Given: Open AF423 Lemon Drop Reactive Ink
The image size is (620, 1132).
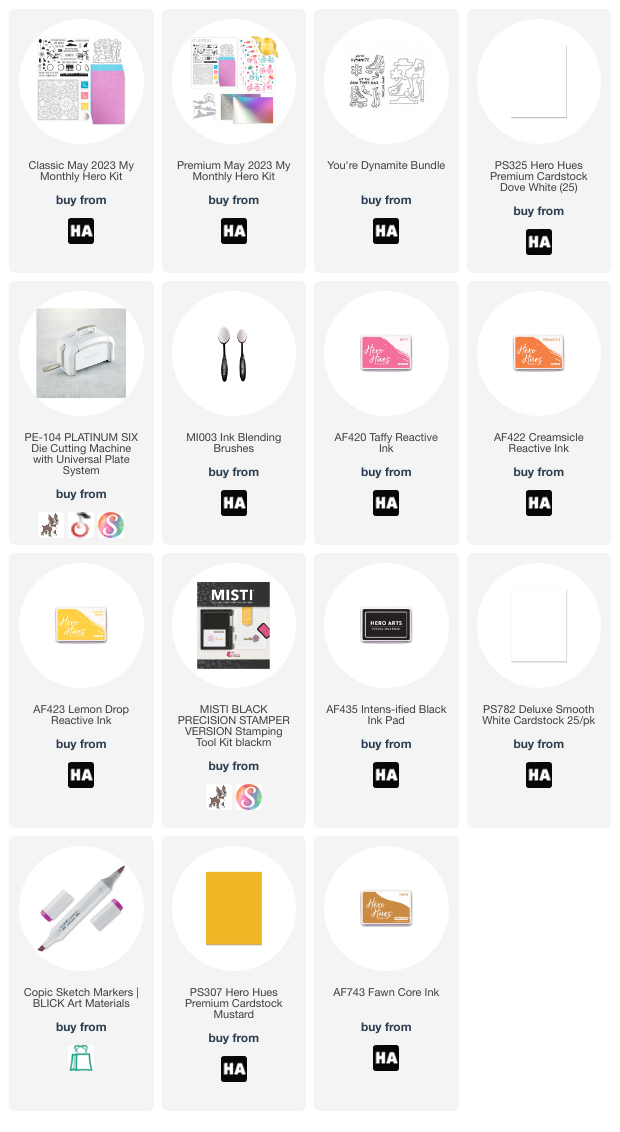Looking at the screenshot, I should click(81, 625).
